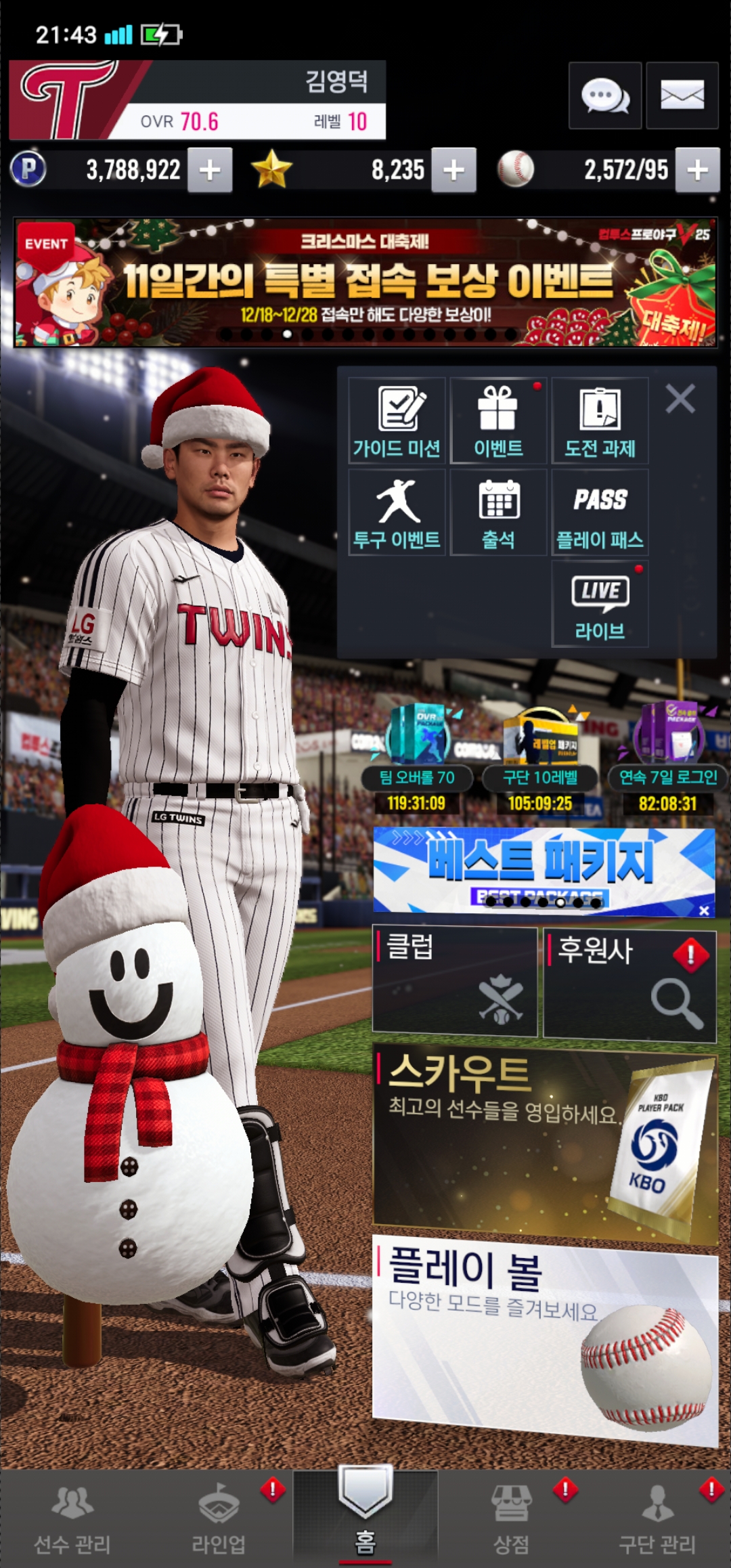Close the quick menu panel

coord(680,399)
